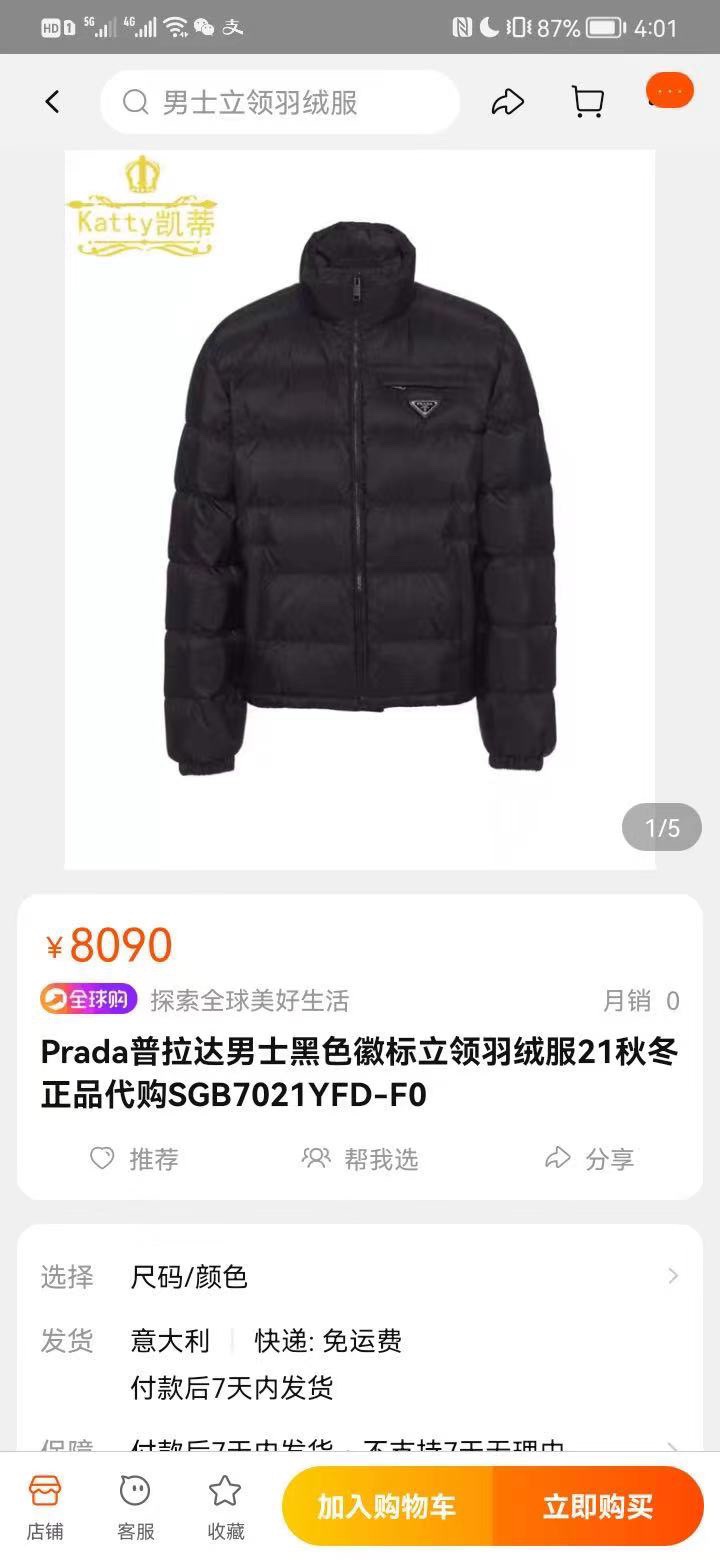Viewport: 720px width, 1560px height.
Task: Contact 客服 customer service
Action: point(136,1507)
